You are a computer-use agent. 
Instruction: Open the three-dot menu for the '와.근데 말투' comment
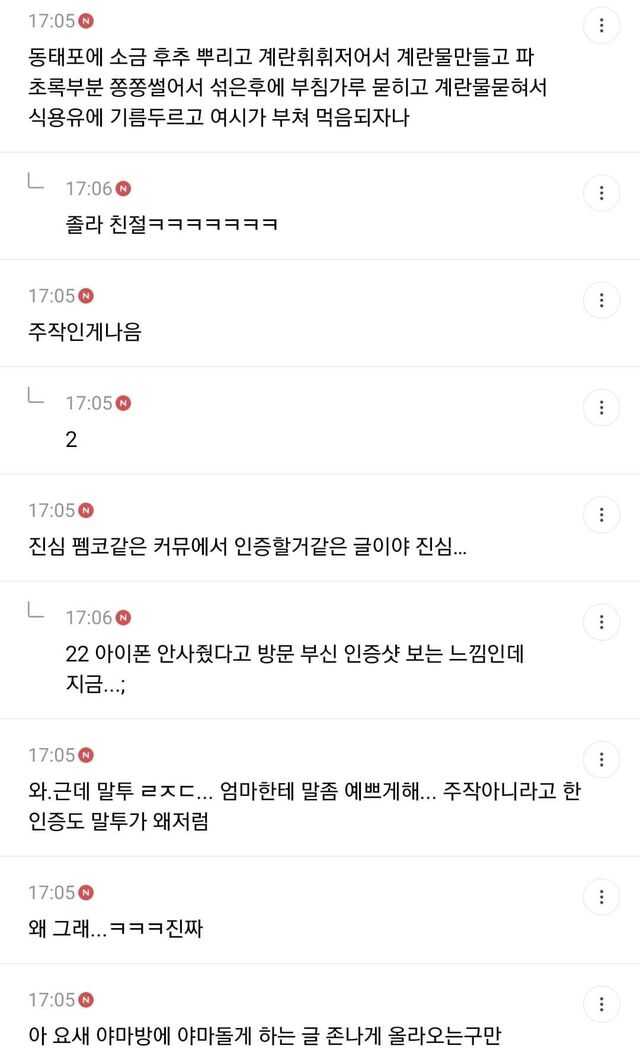coord(601,759)
